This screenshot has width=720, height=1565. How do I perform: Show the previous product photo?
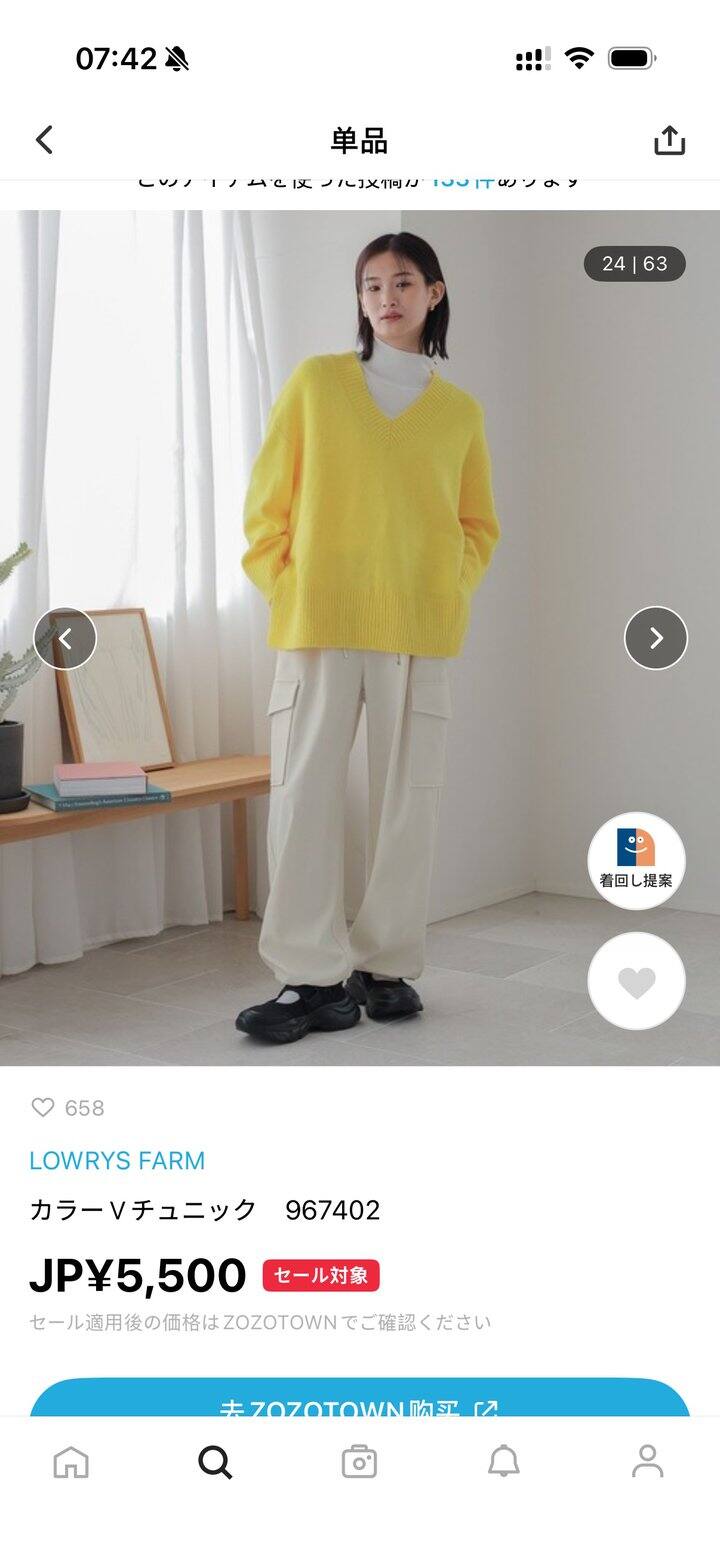click(x=65, y=638)
